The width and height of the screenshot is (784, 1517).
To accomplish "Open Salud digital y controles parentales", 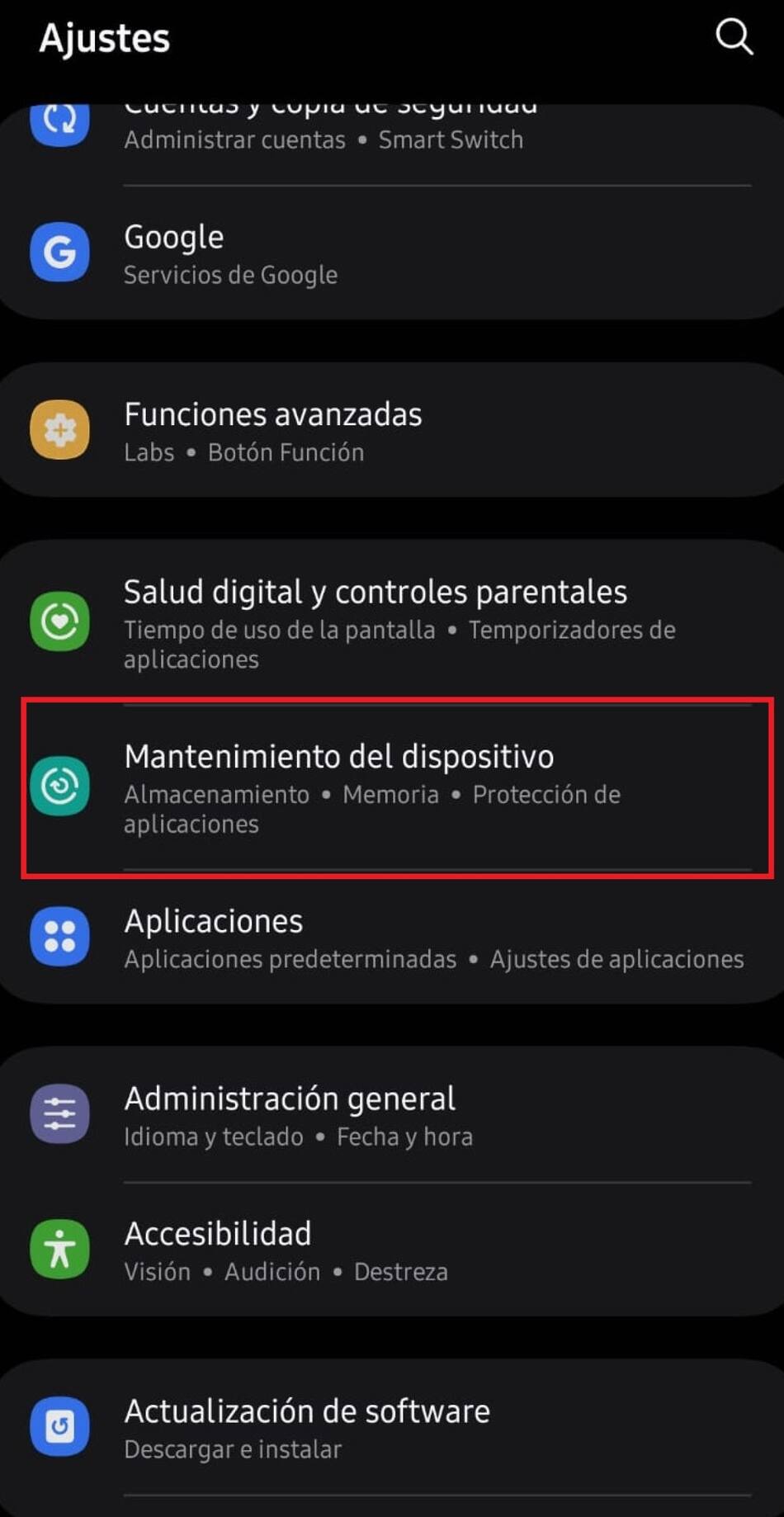I will (375, 621).
